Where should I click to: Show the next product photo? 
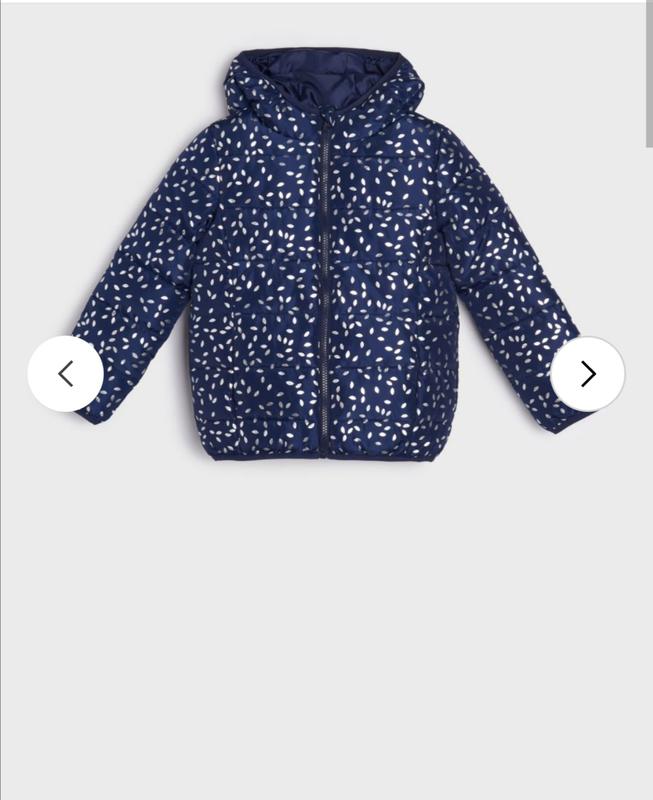coord(587,374)
